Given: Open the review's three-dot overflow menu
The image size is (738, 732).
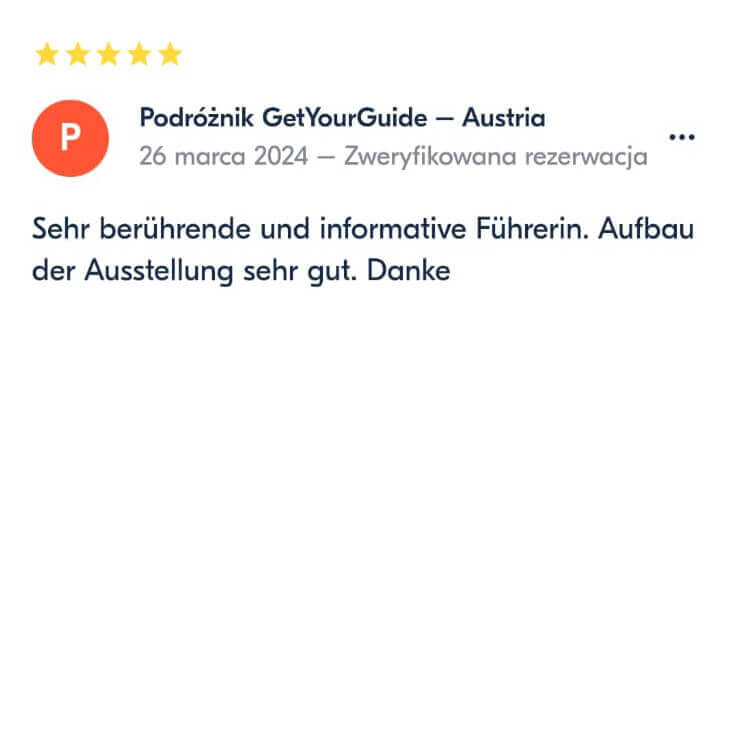Looking at the screenshot, I should click(681, 137).
